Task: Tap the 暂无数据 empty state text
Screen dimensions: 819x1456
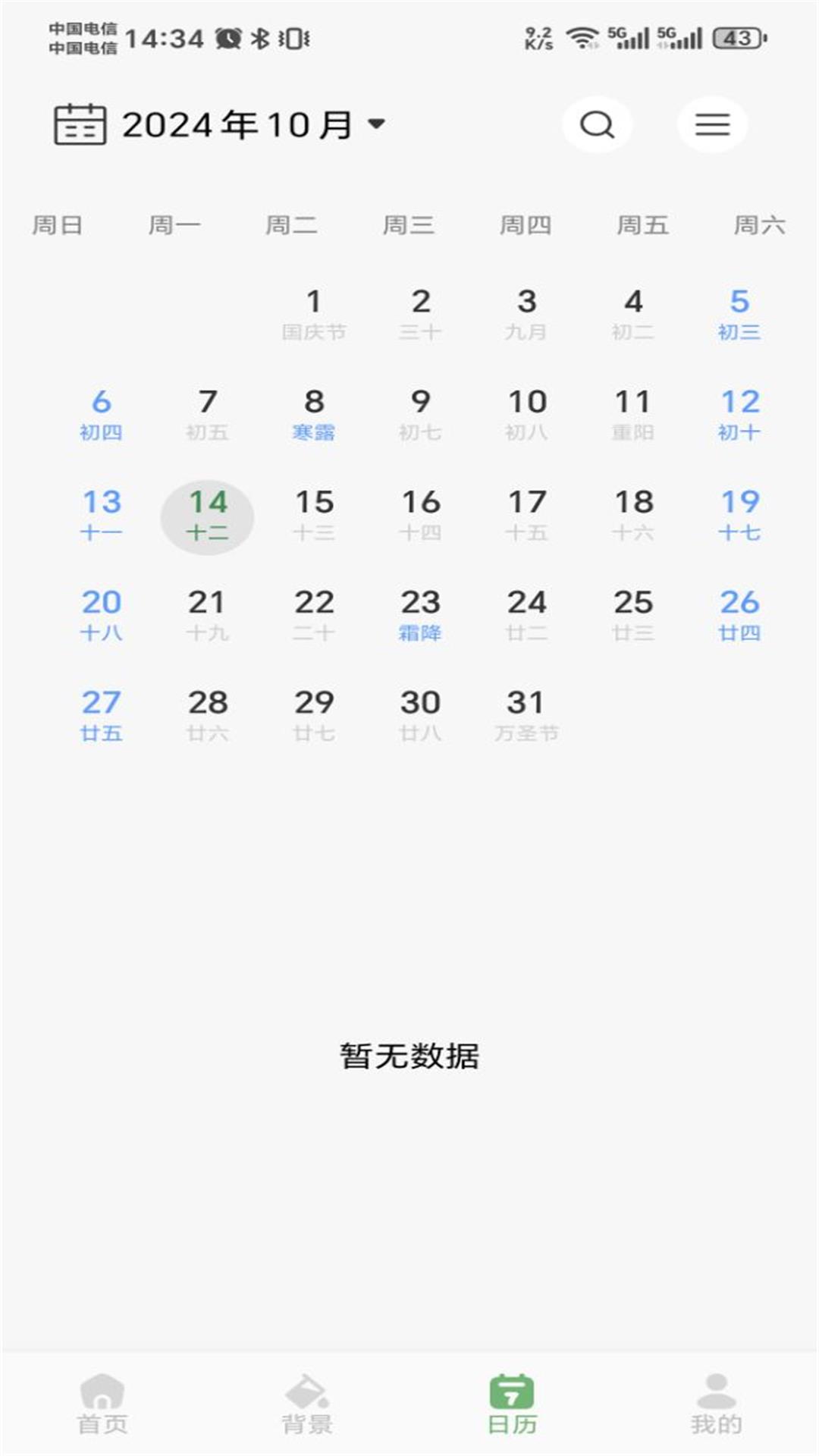Action: [409, 1054]
